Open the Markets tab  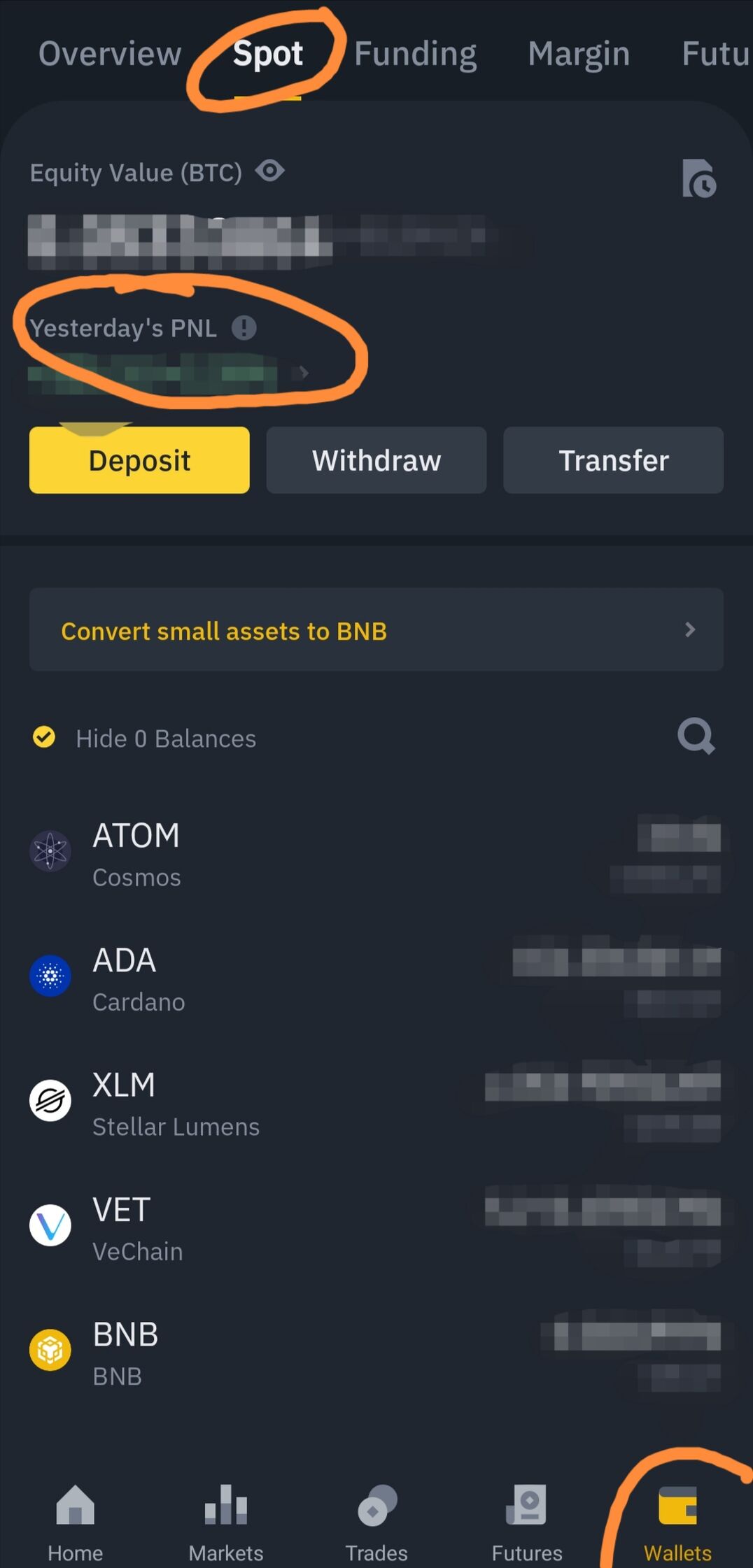coord(225,1522)
